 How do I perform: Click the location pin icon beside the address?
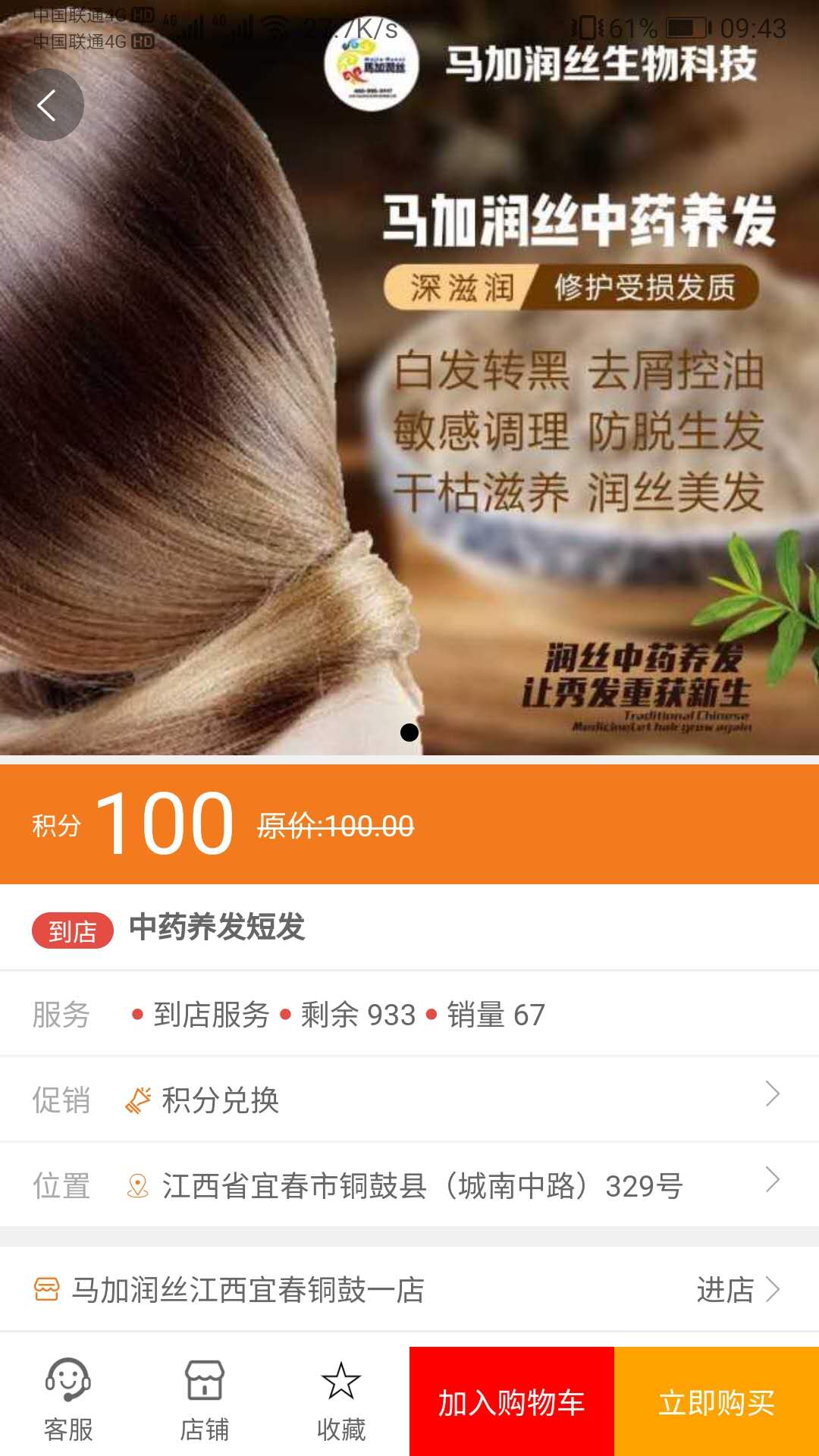[x=136, y=1183]
